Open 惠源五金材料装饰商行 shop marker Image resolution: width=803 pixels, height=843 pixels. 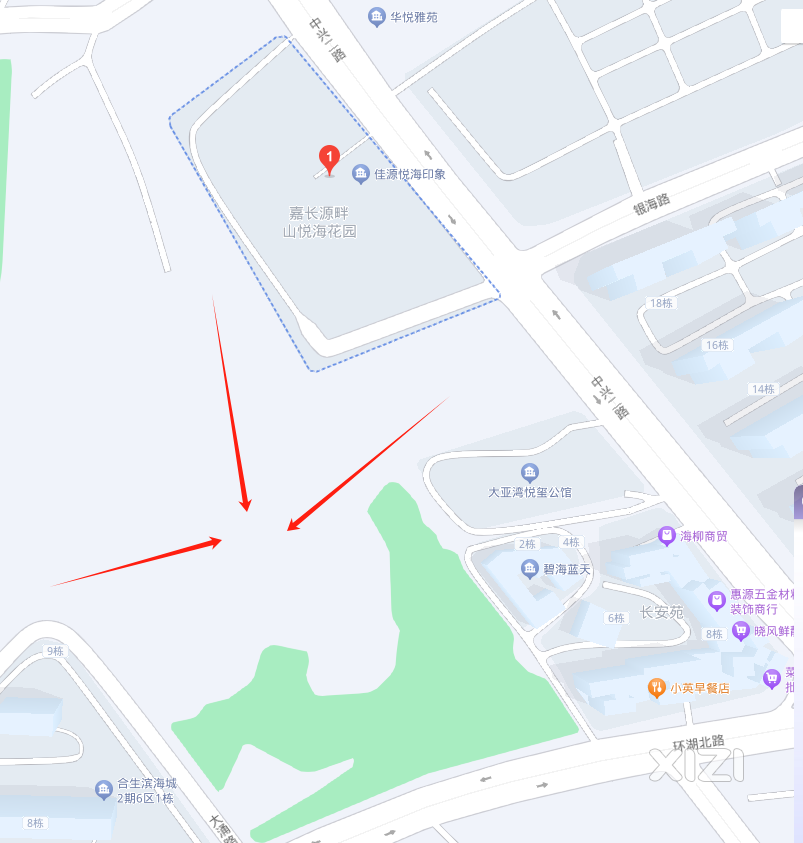coord(716,600)
